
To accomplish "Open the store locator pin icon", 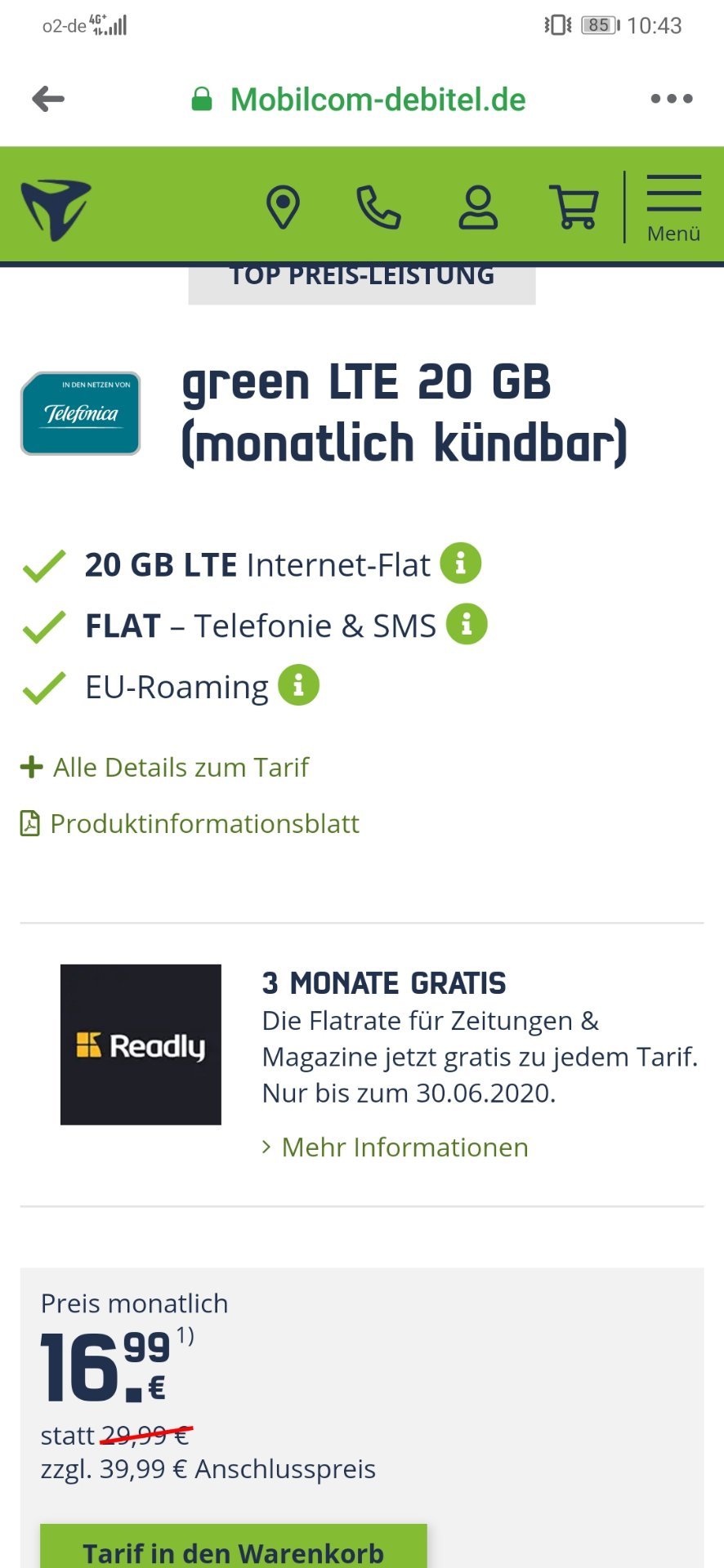I will [283, 207].
